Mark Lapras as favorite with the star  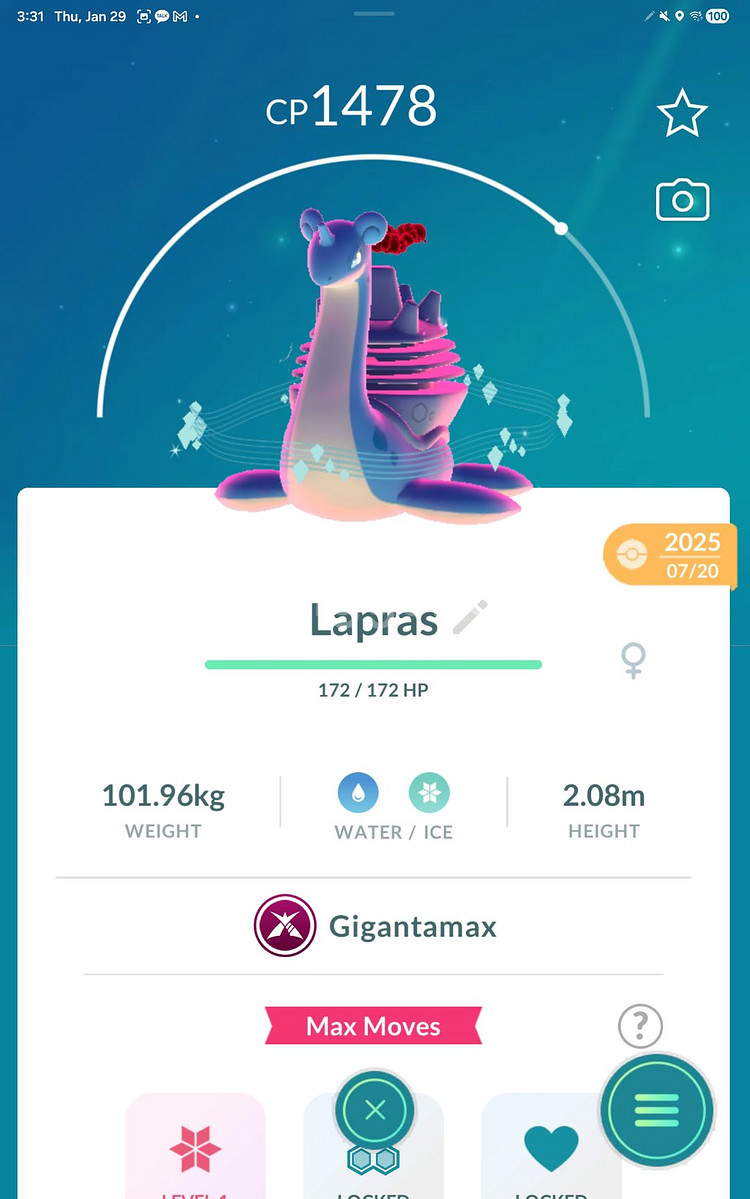[x=682, y=113]
